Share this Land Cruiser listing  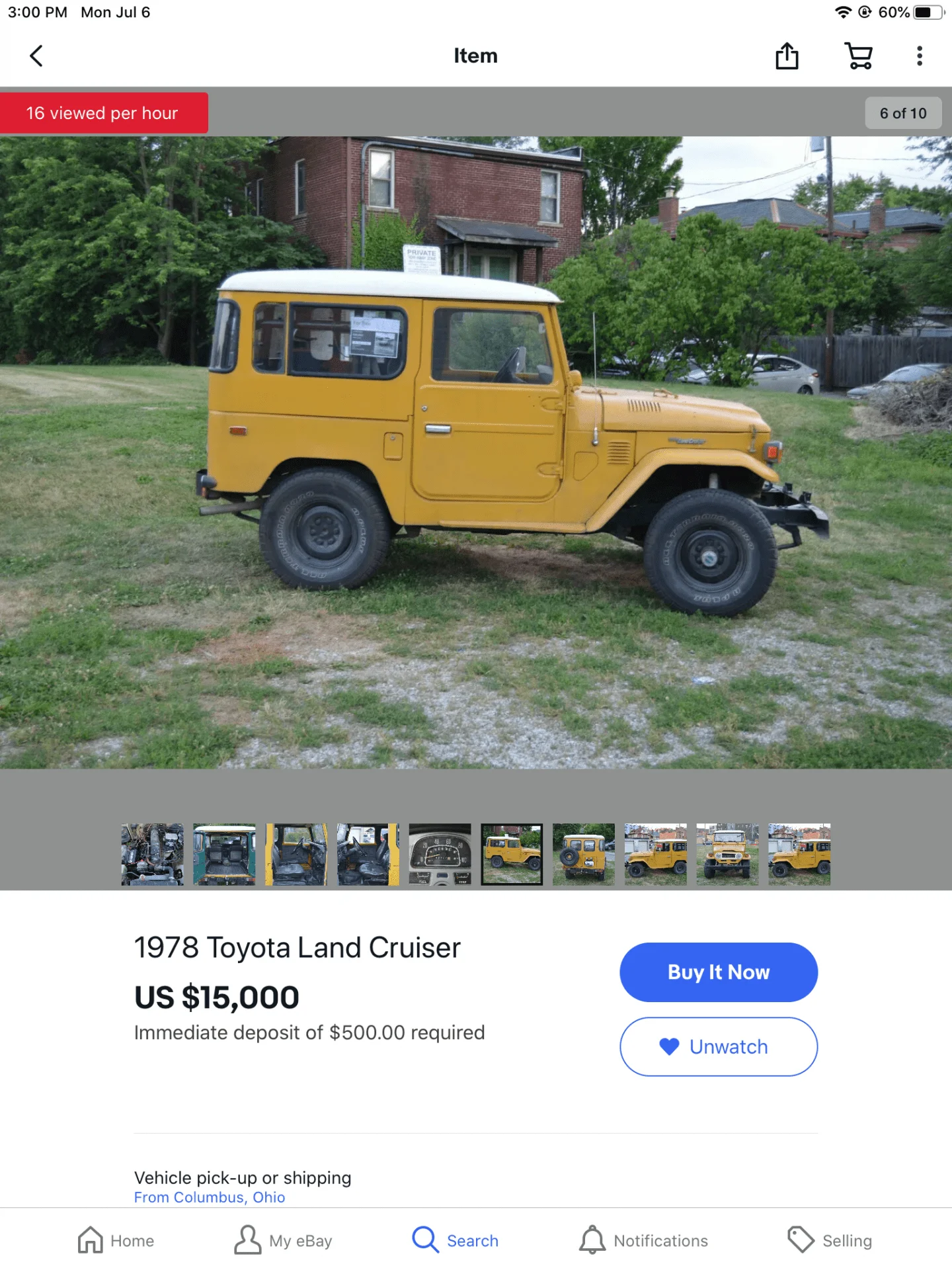click(787, 56)
